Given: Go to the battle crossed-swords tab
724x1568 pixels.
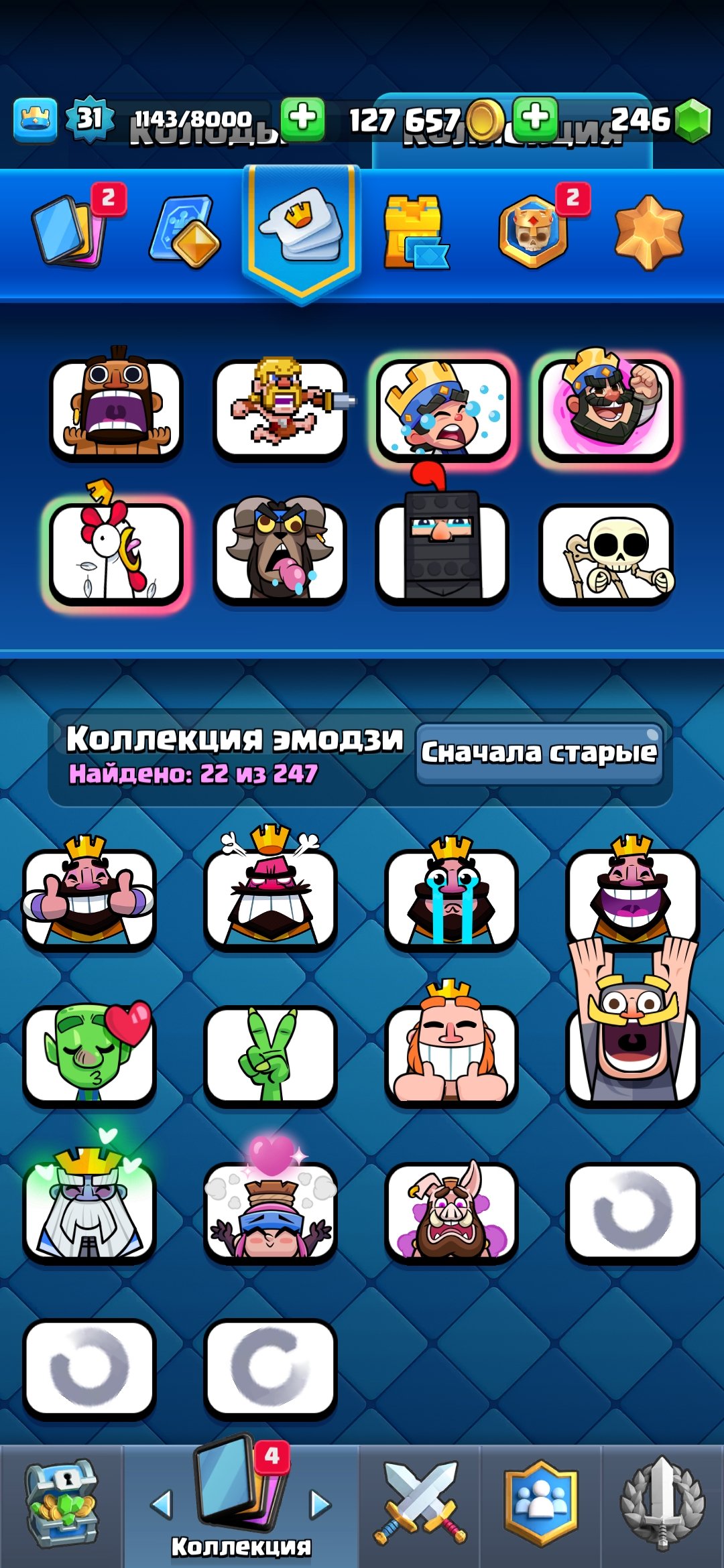Looking at the screenshot, I should click(420, 1505).
